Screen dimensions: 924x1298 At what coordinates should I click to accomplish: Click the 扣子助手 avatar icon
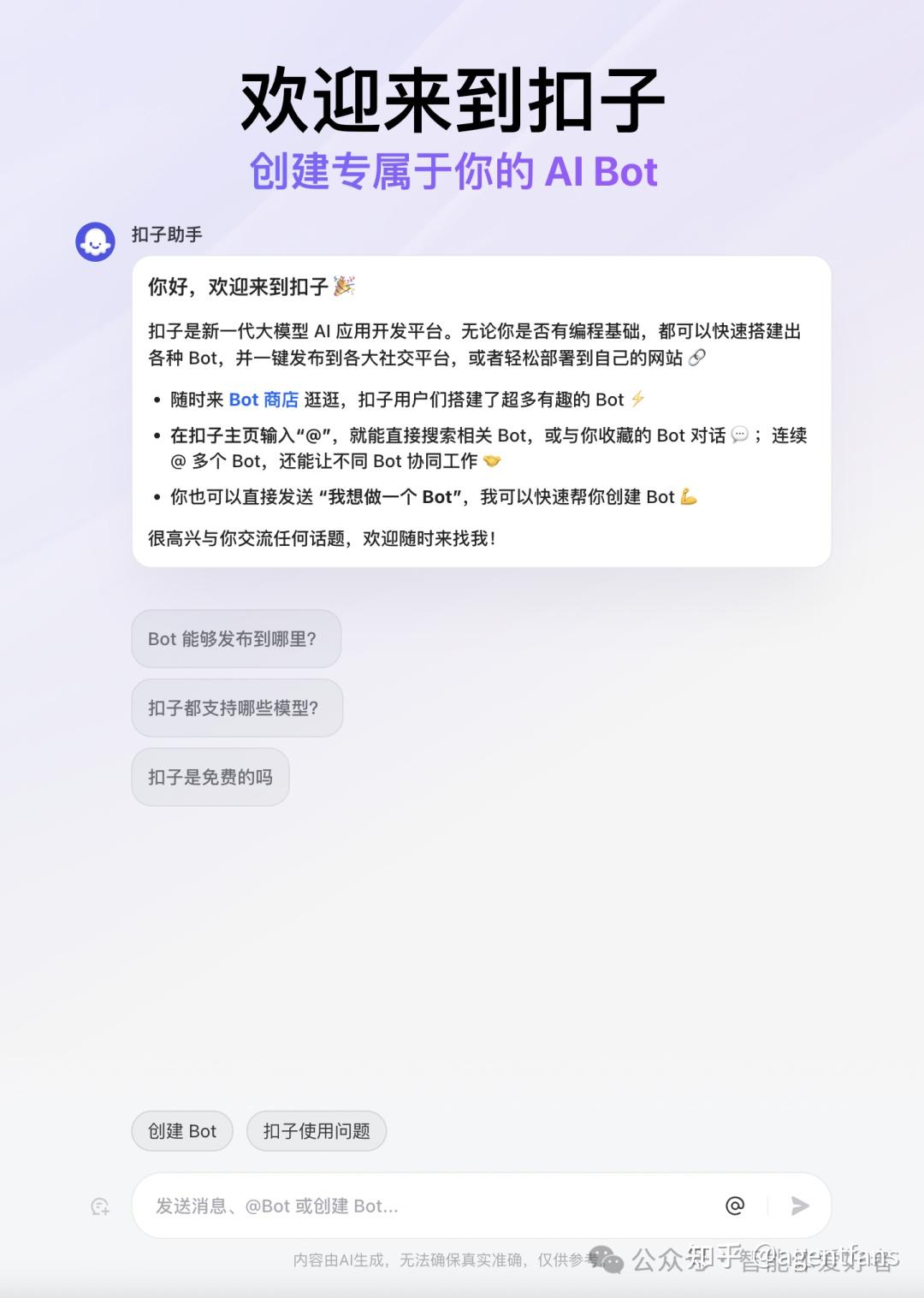coord(95,242)
